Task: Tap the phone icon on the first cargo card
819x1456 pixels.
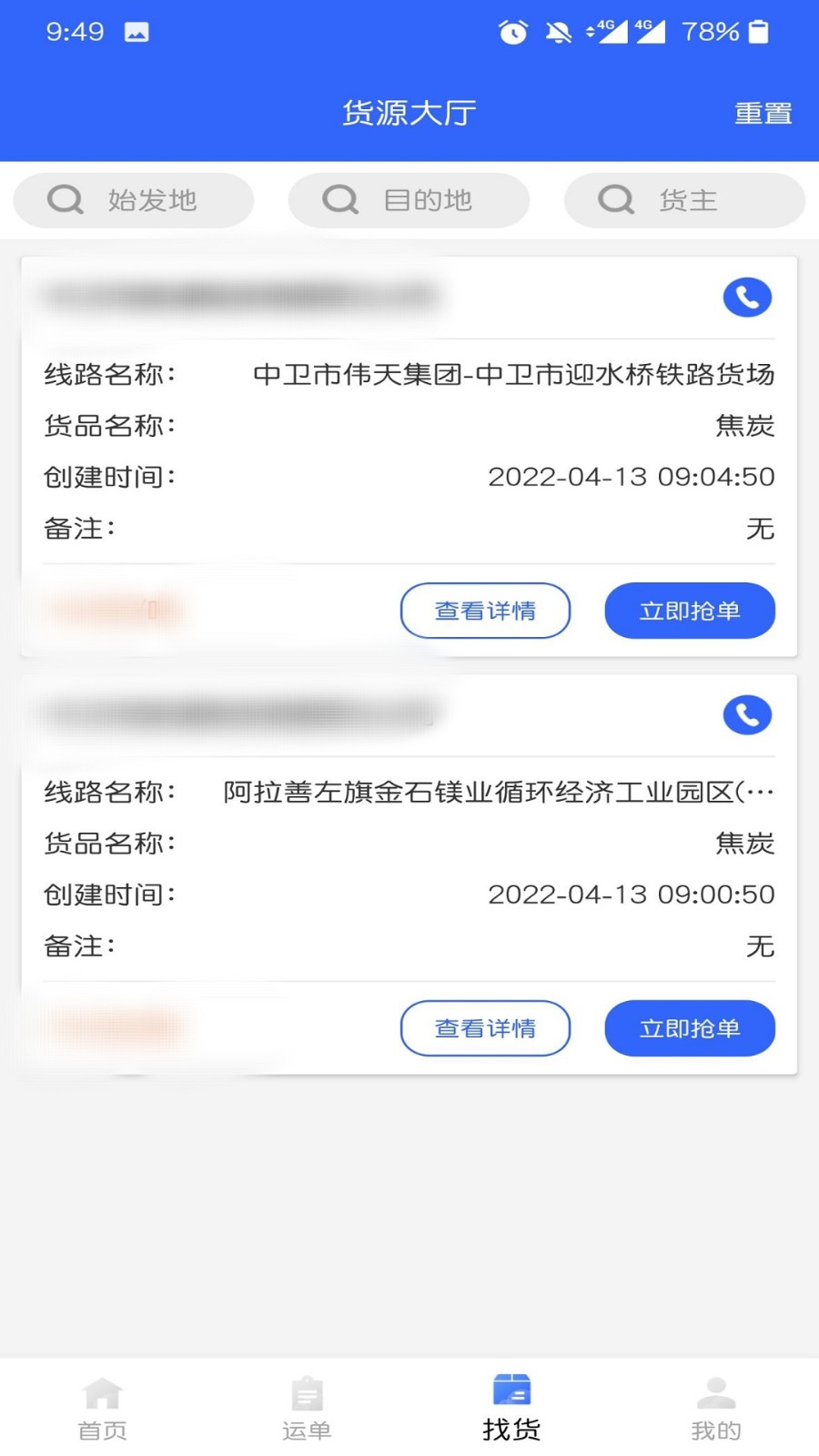Action: coord(746,297)
